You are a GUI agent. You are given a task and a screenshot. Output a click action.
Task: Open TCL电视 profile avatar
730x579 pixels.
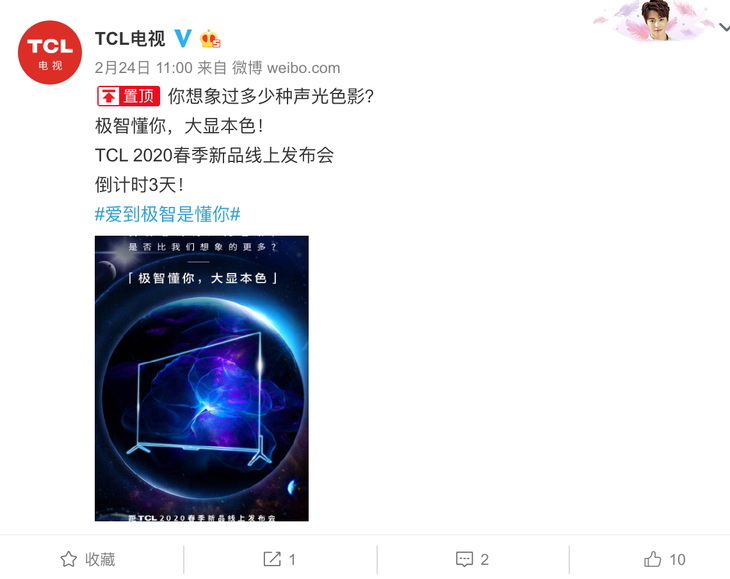[49, 51]
